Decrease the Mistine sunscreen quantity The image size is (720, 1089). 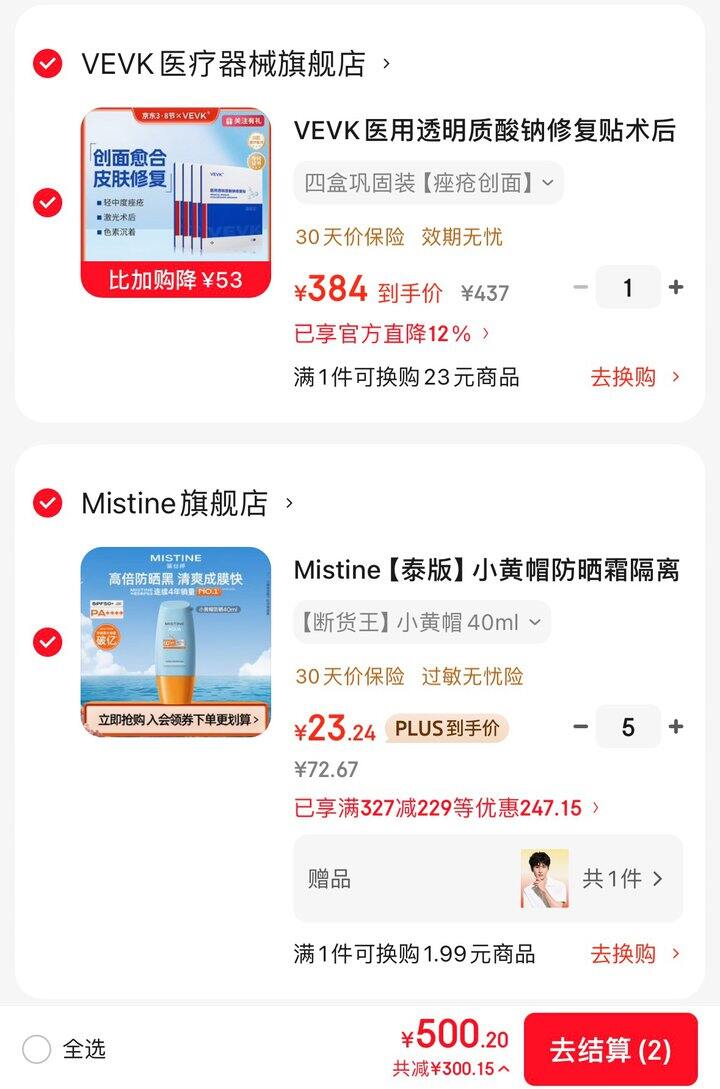[x=581, y=727]
